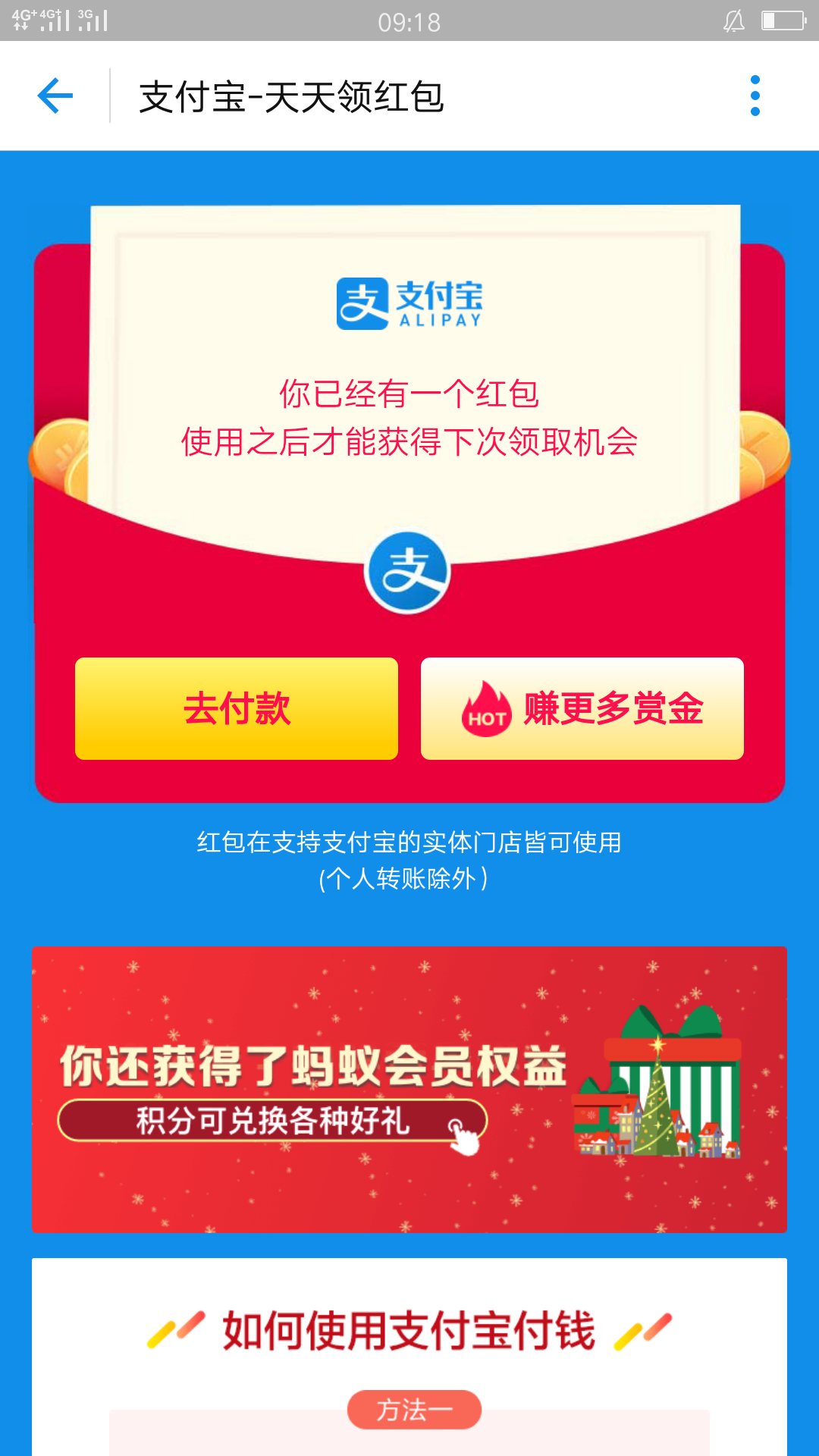
Task: Tap 去付款 to proceed to payment
Action: click(236, 708)
